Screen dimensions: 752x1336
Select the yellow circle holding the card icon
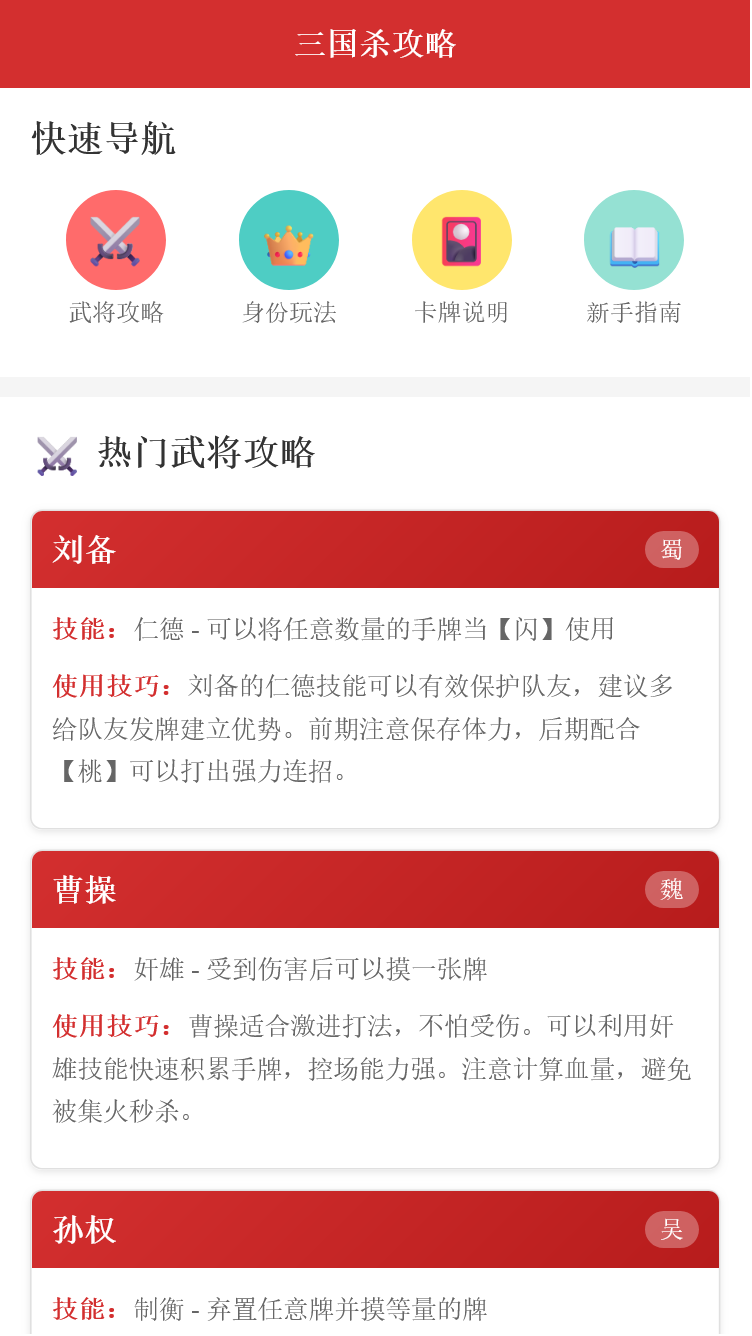(x=462, y=240)
